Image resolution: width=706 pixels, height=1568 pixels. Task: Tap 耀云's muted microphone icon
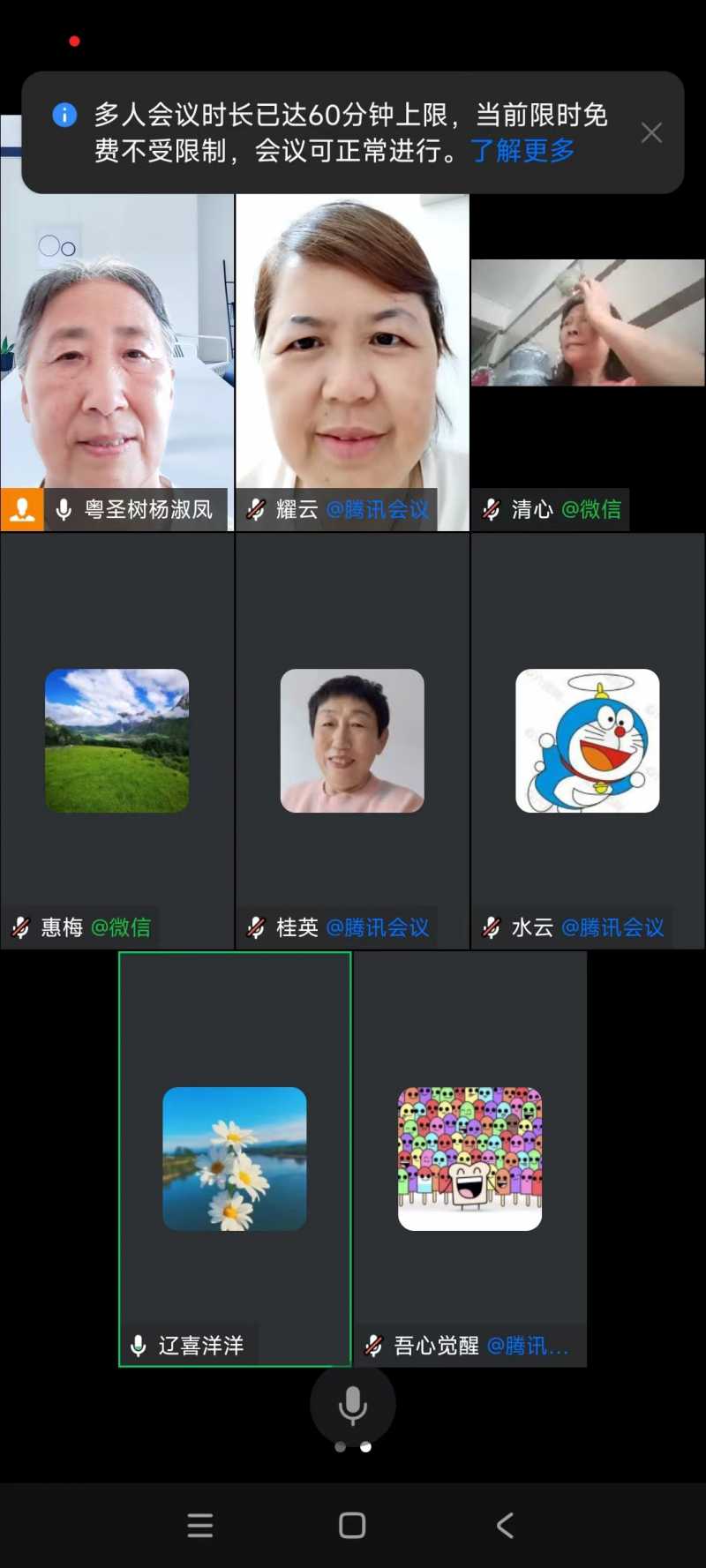(x=255, y=509)
